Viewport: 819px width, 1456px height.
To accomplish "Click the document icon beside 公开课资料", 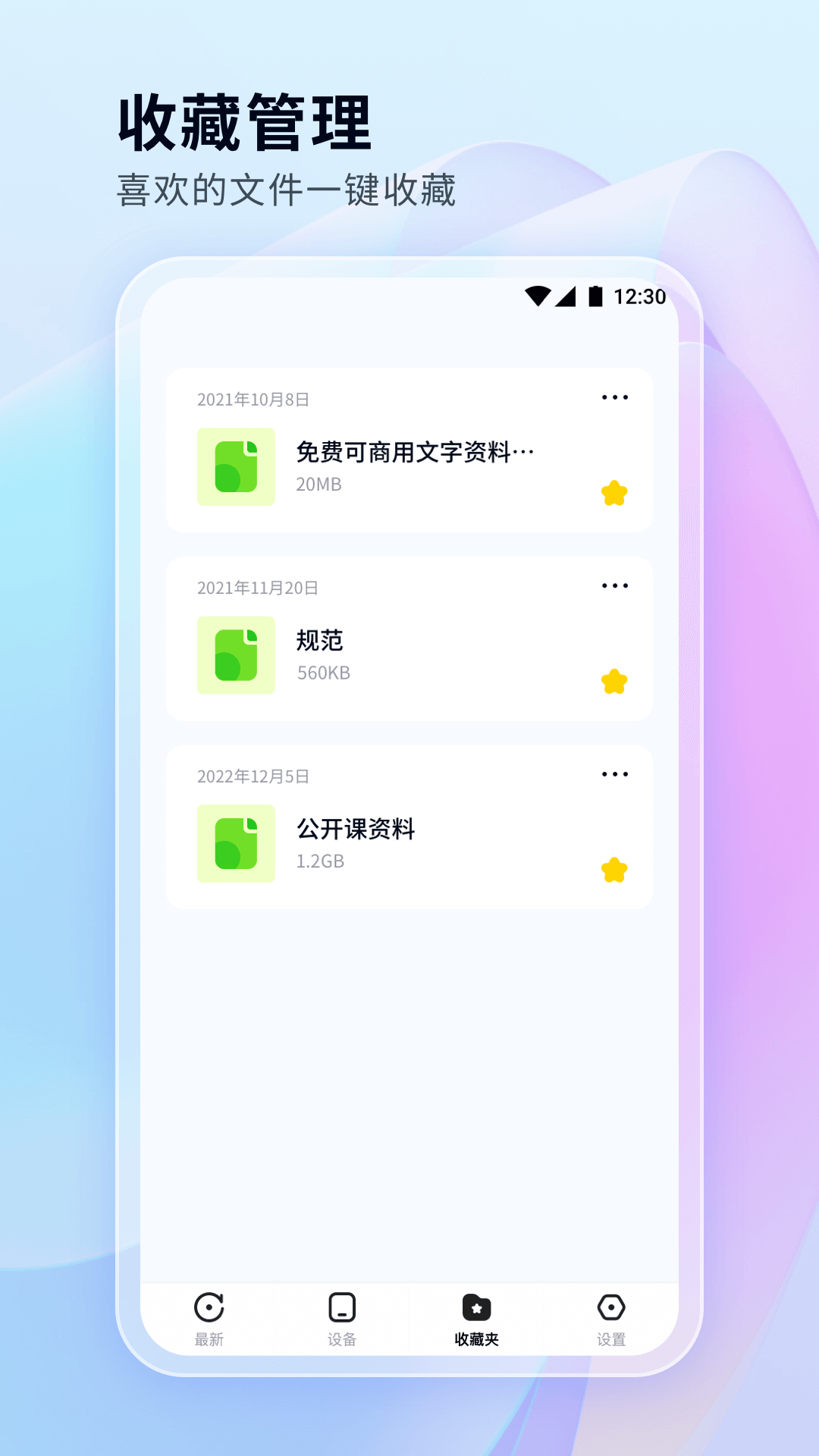I will point(236,843).
